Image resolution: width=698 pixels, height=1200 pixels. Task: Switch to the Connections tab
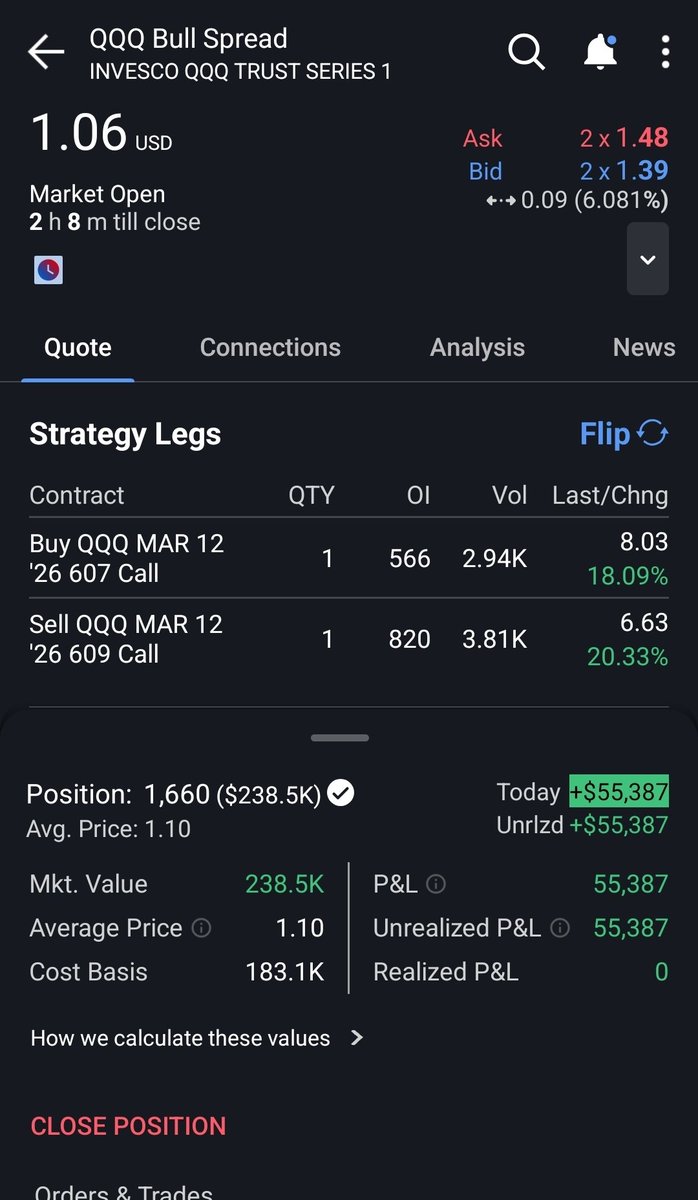click(270, 347)
